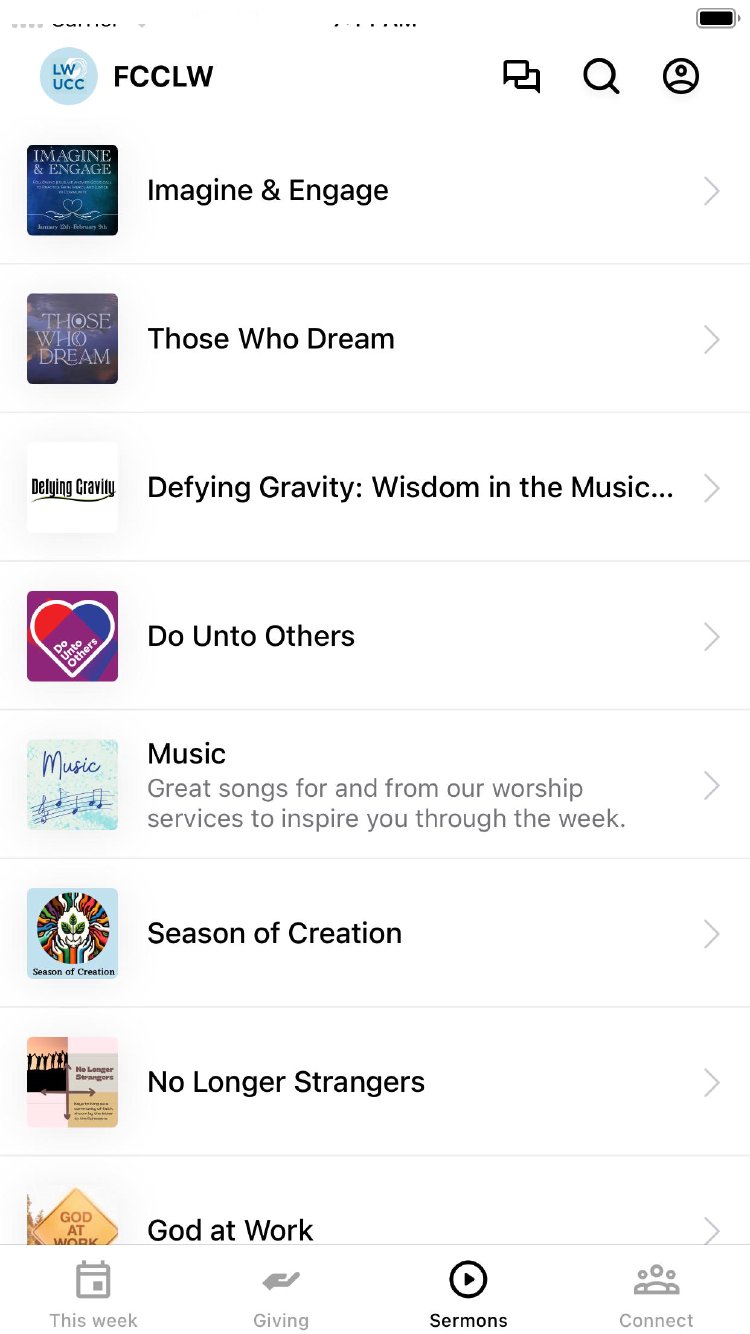Switch to the Connect tab
This screenshot has width=750, height=1334.
tap(656, 1294)
